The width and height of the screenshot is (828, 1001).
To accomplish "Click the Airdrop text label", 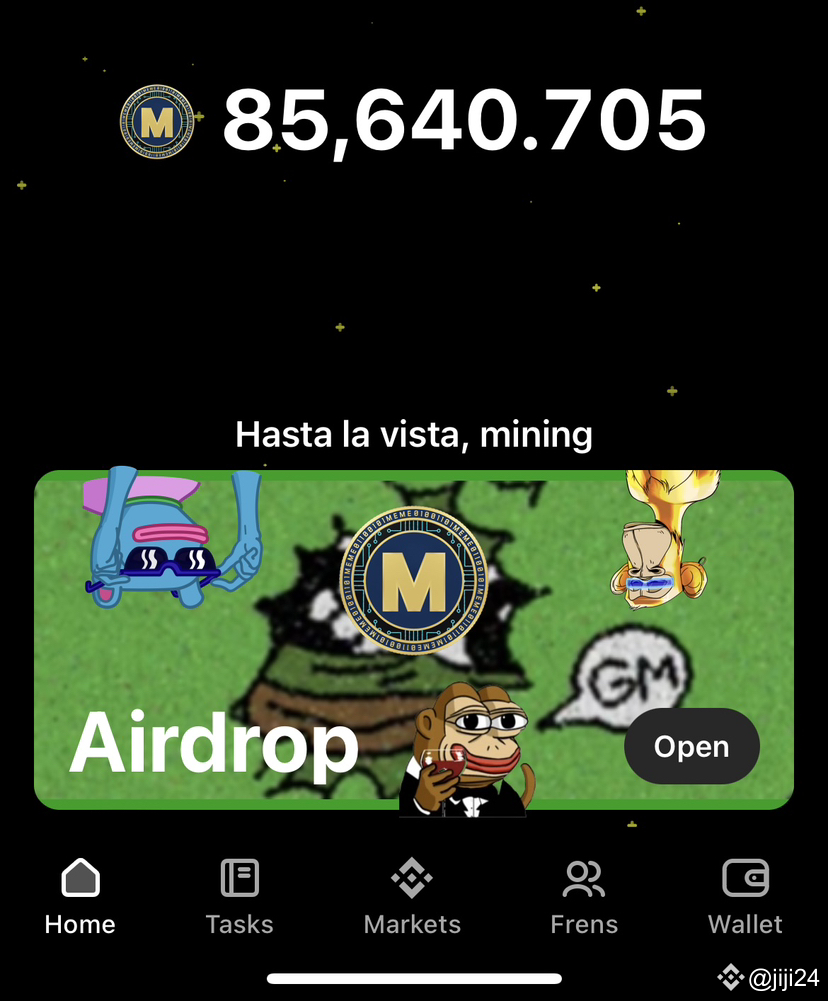I will pos(215,743).
